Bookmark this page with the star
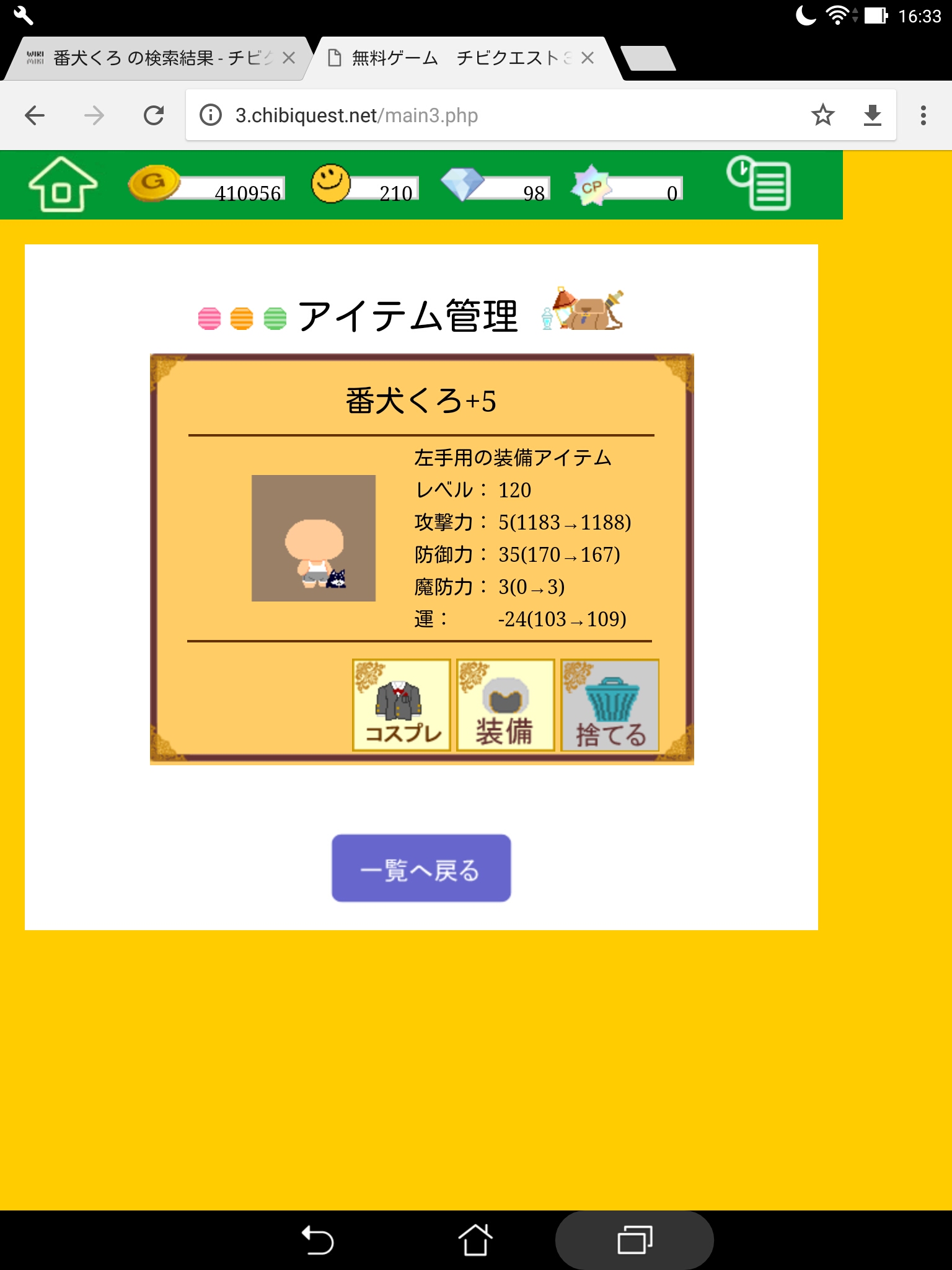This screenshot has width=952, height=1270. coord(822,115)
